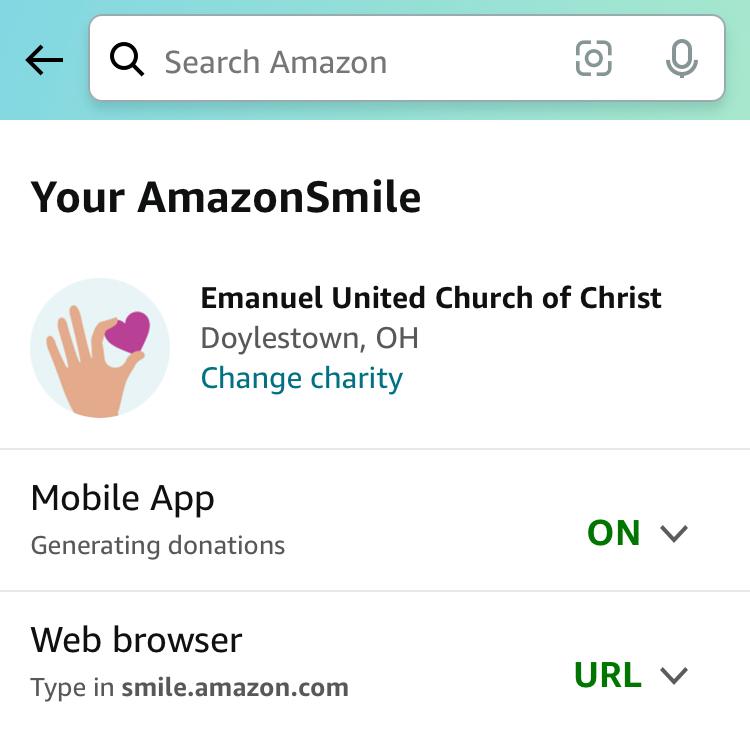Expand the Mobile App section
The image size is (750, 755).
(x=674, y=533)
